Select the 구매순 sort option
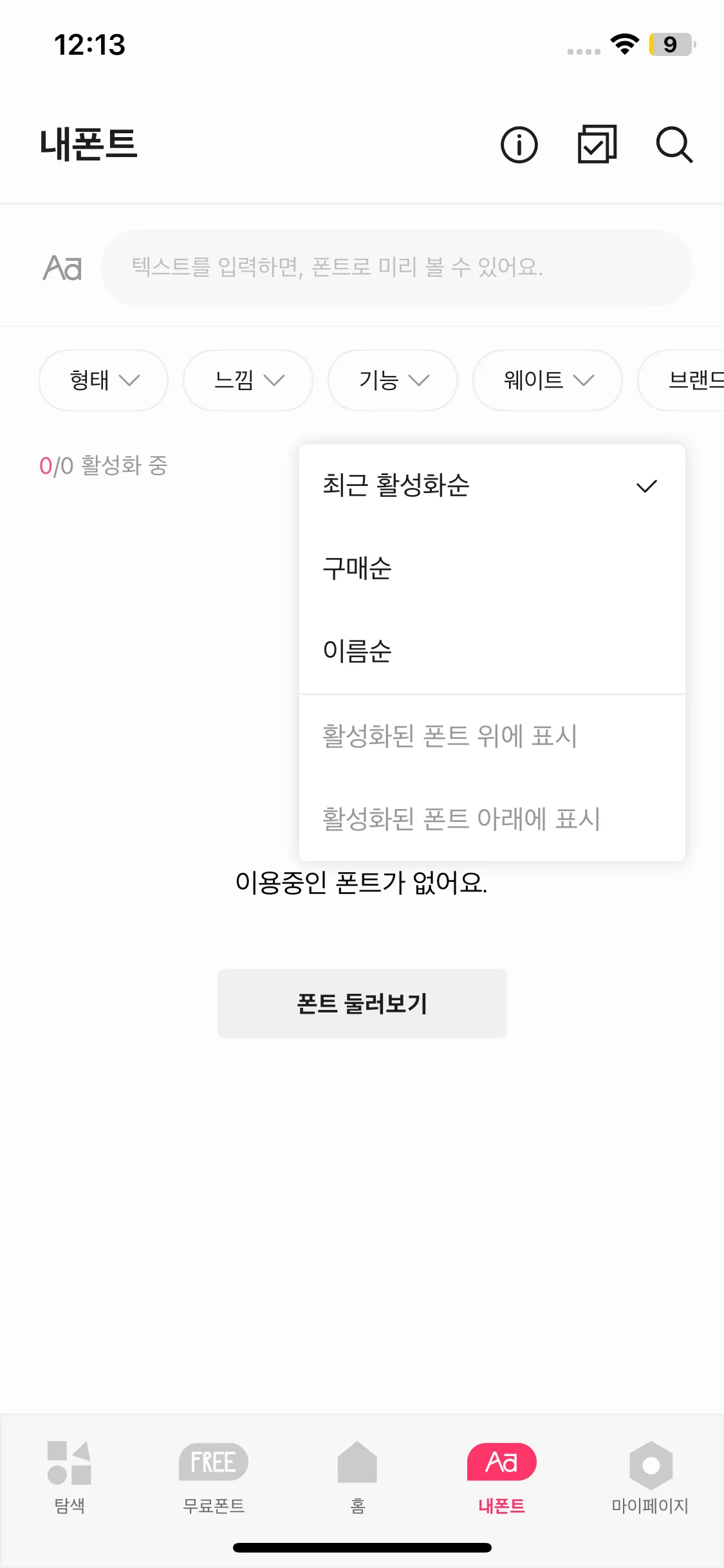 point(492,568)
